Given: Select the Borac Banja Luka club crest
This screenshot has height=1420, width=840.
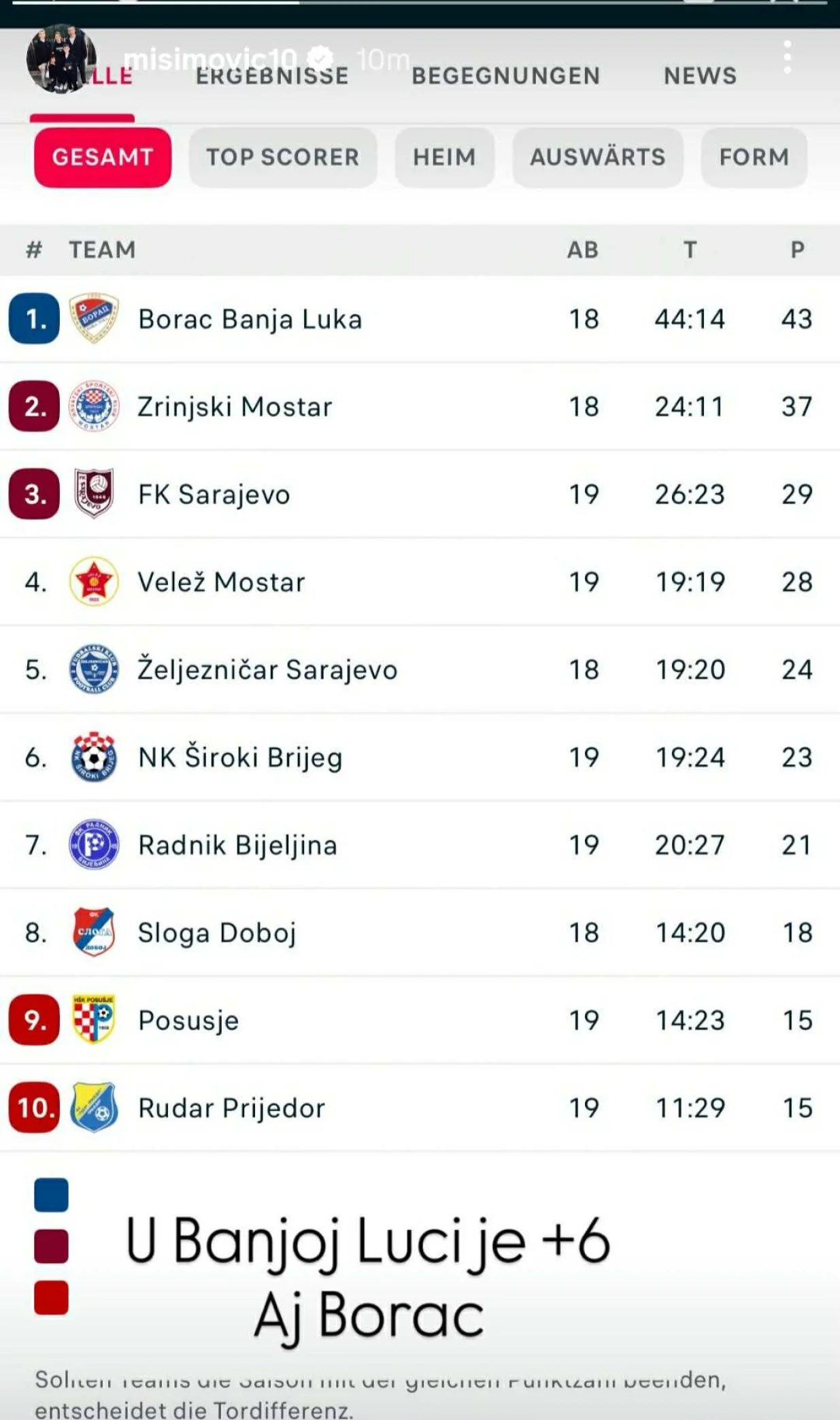Looking at the screenshot, I should (x=93, y=318).
